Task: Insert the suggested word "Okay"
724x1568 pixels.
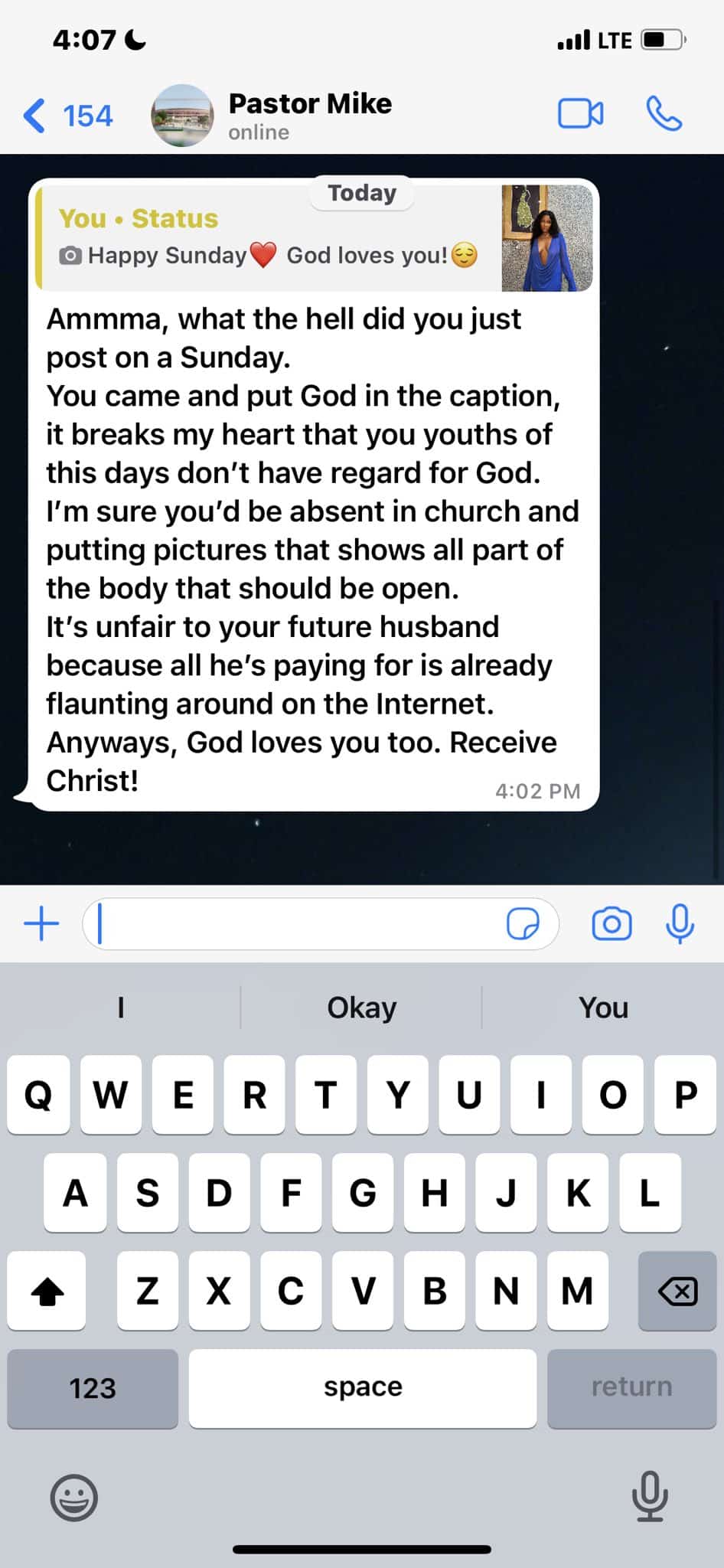Action: point(361,1008)
